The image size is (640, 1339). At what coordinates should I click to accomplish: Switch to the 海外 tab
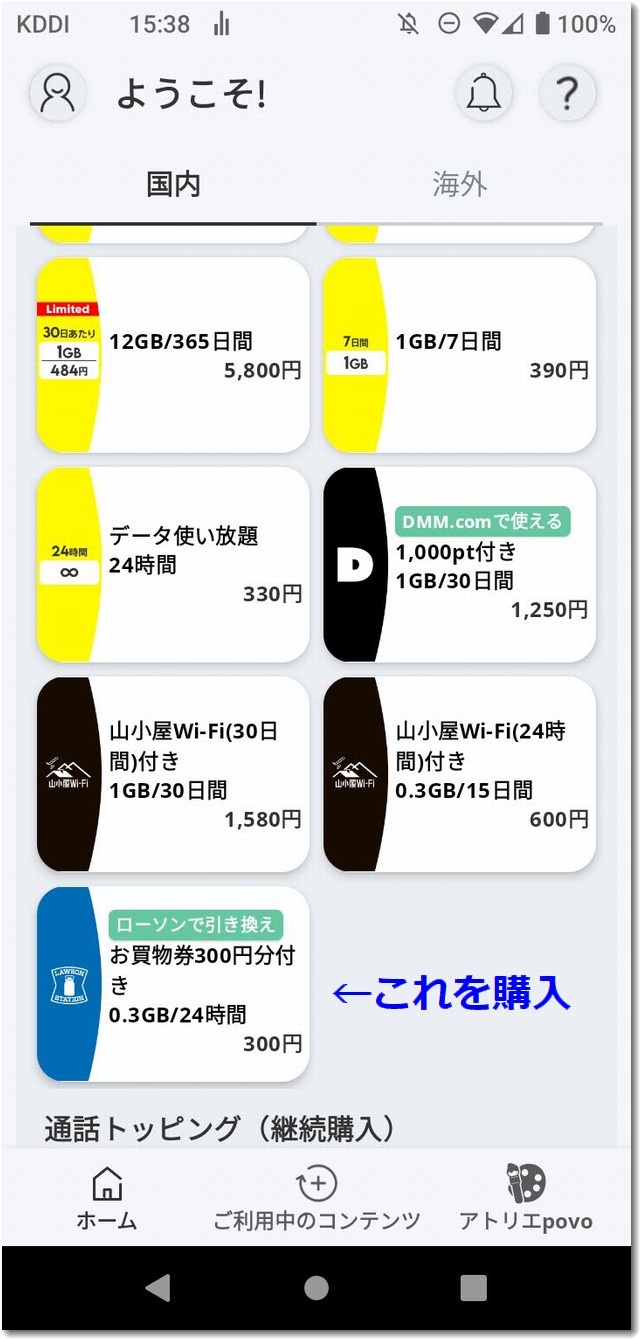[x=459, y=185]
